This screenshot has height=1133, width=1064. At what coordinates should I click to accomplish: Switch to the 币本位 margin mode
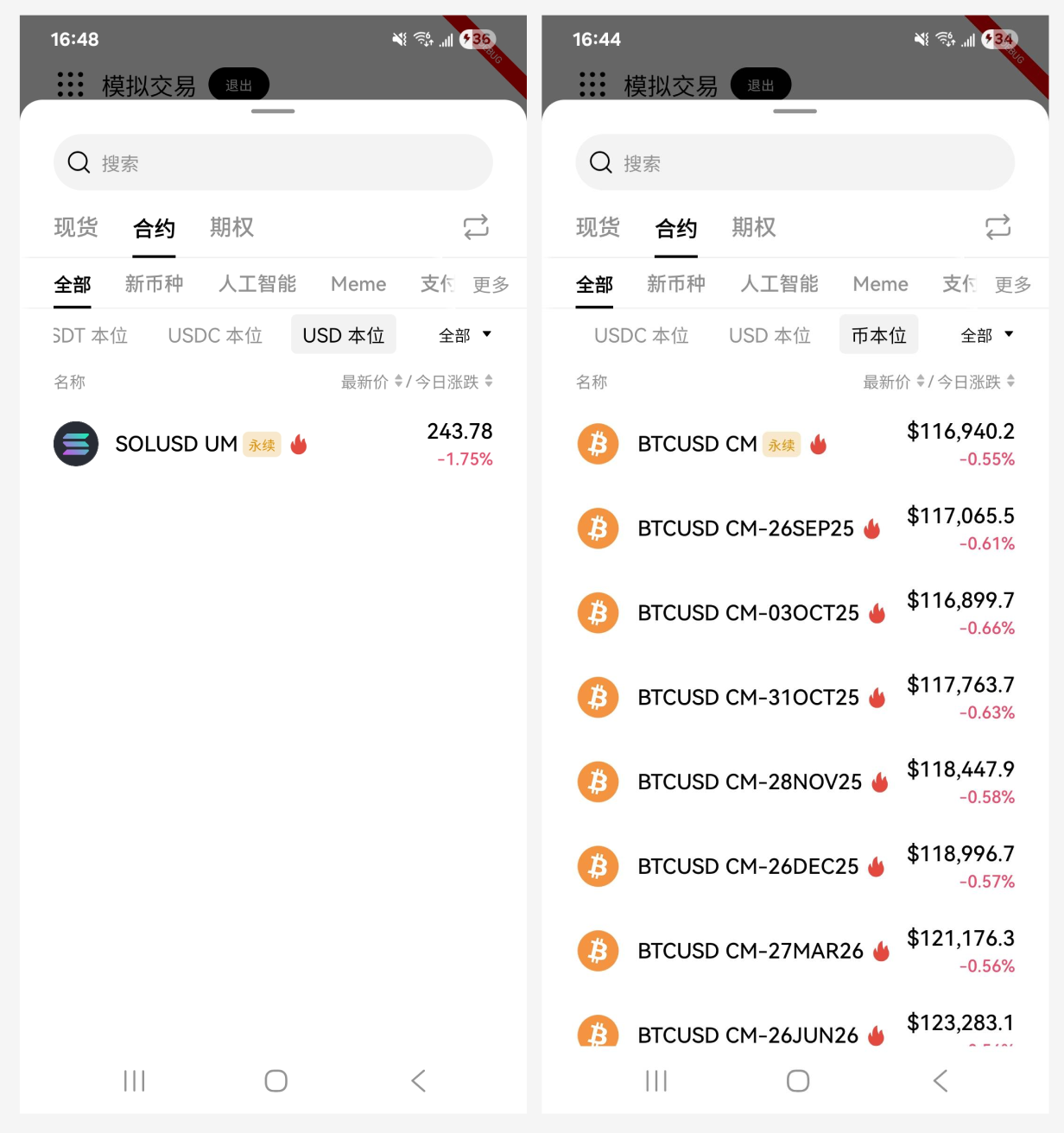(x=878, y=335)
